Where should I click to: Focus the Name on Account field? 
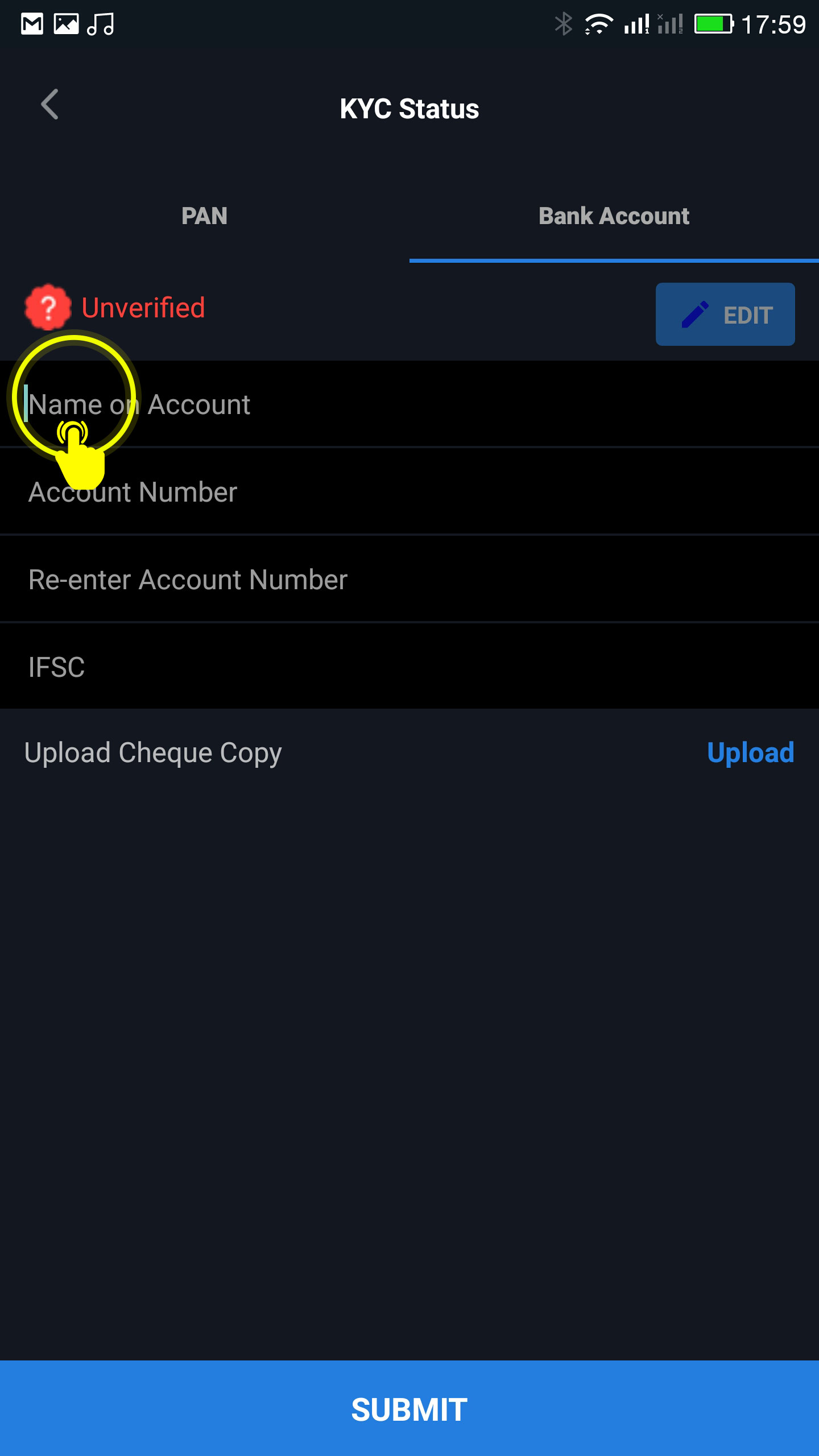[409, 404]
